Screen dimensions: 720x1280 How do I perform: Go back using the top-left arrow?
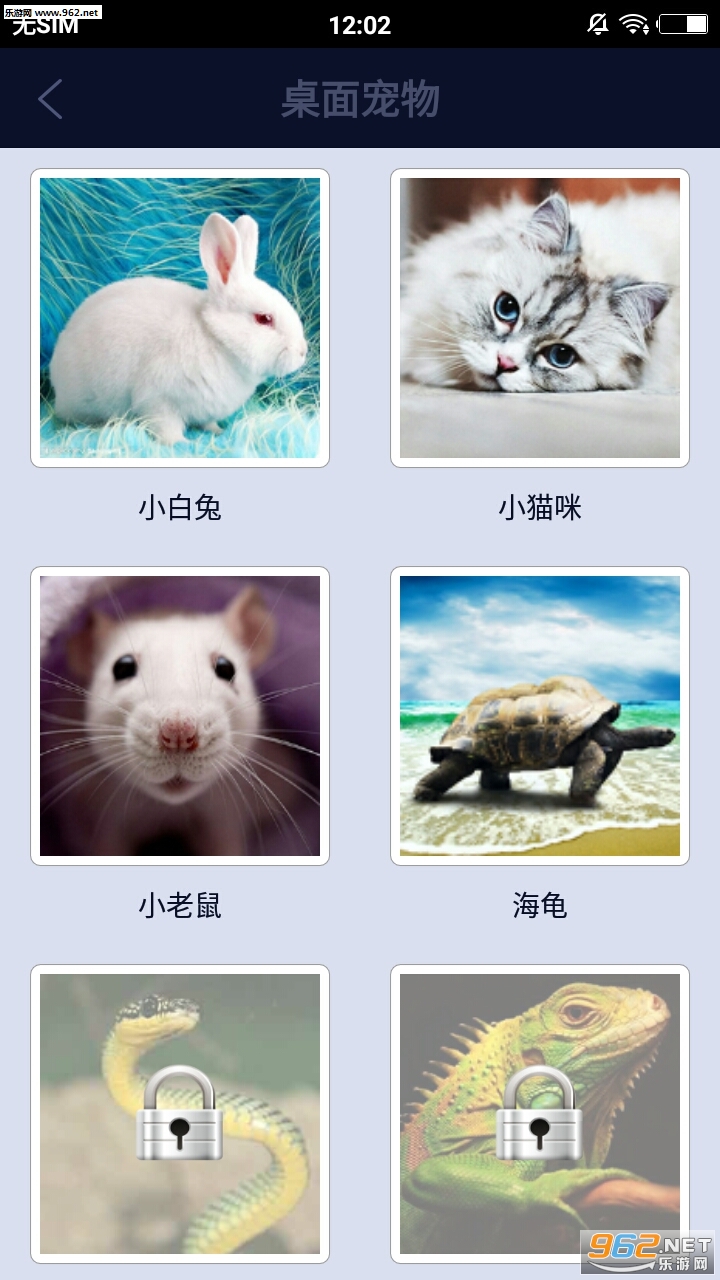(50, 99)
